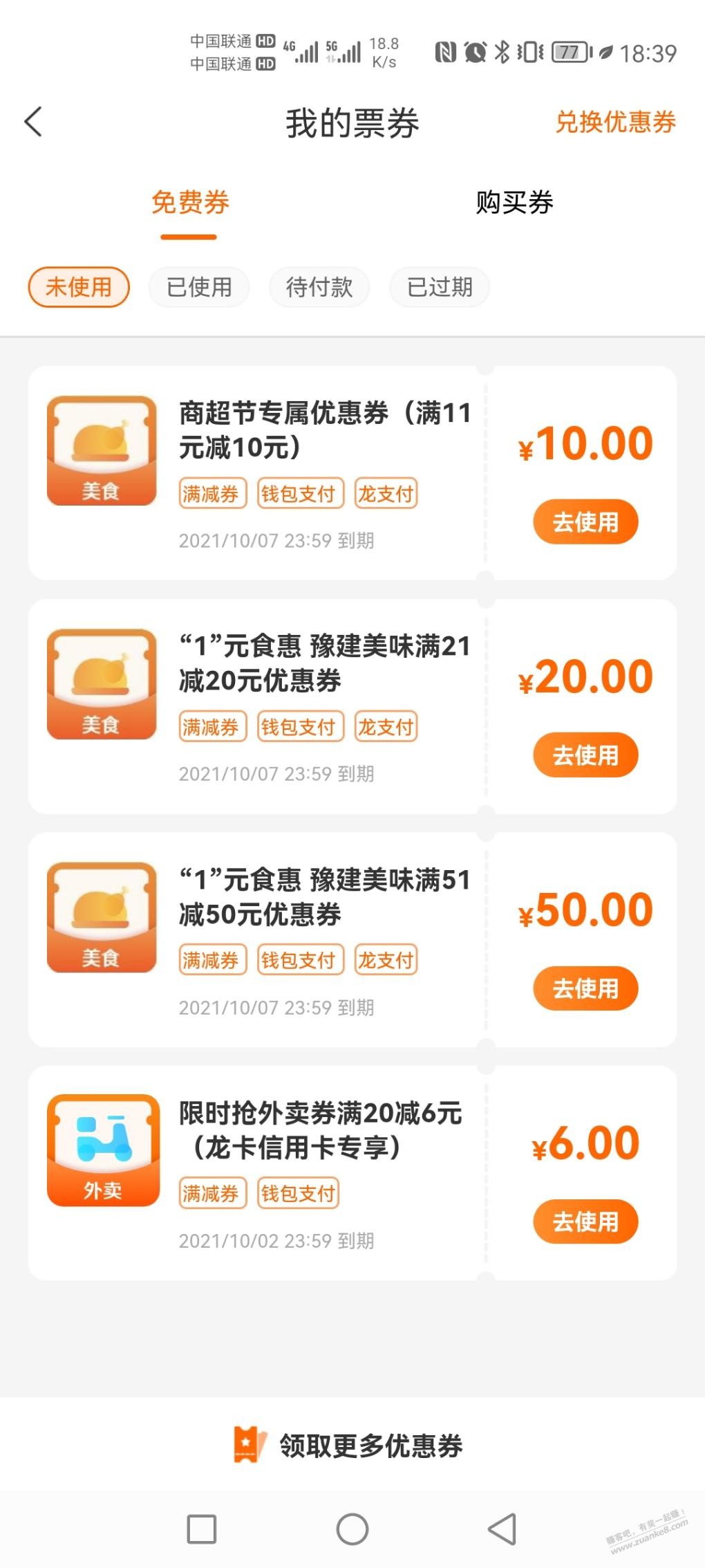Viewport: 705px width, 1568px height.
Task: View 已过期 coupons
Action: [440, 286]
